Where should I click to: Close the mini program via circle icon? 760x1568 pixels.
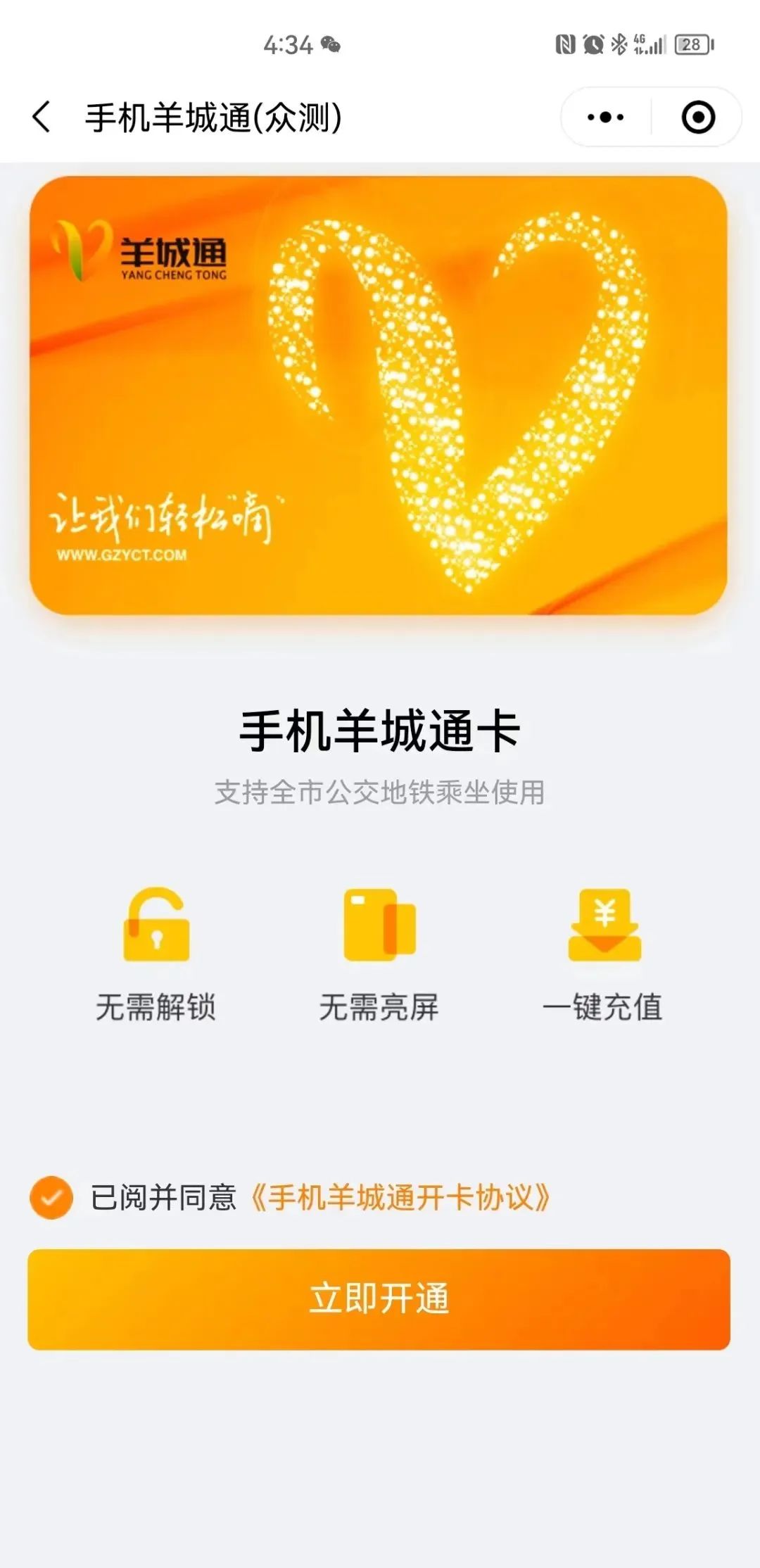point(697,117)
